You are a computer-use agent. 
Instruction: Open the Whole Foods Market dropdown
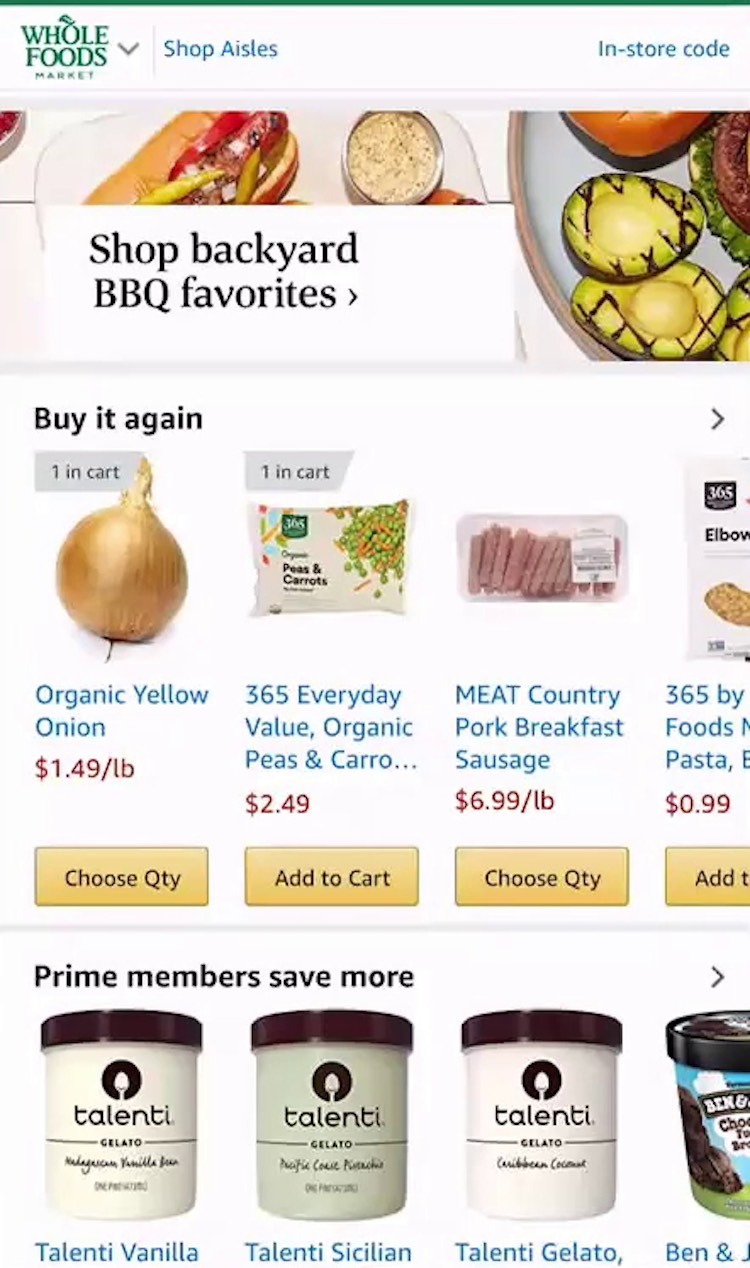(x=128, y=48)
